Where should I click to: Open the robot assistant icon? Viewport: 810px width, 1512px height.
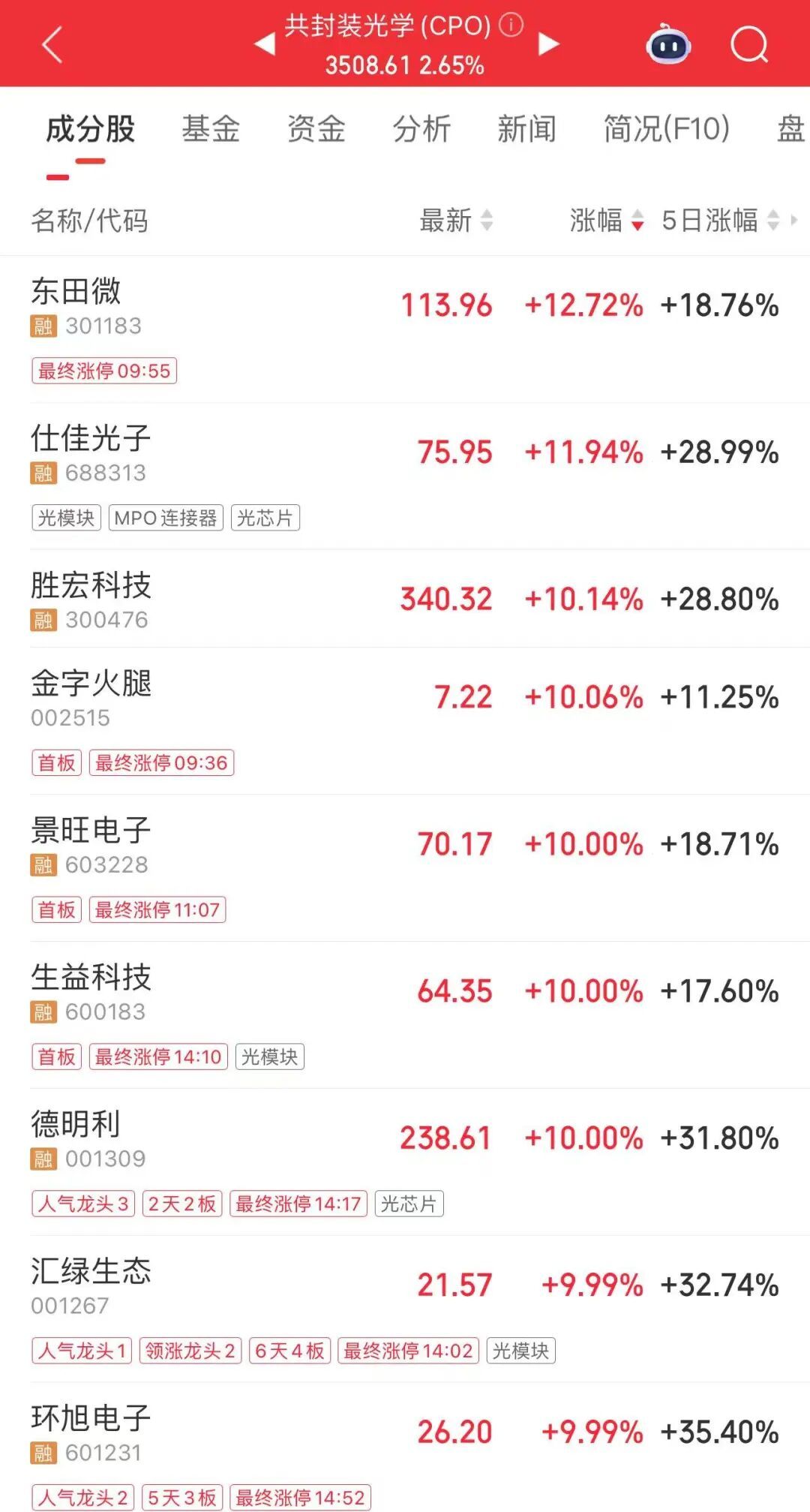point(668,46)
